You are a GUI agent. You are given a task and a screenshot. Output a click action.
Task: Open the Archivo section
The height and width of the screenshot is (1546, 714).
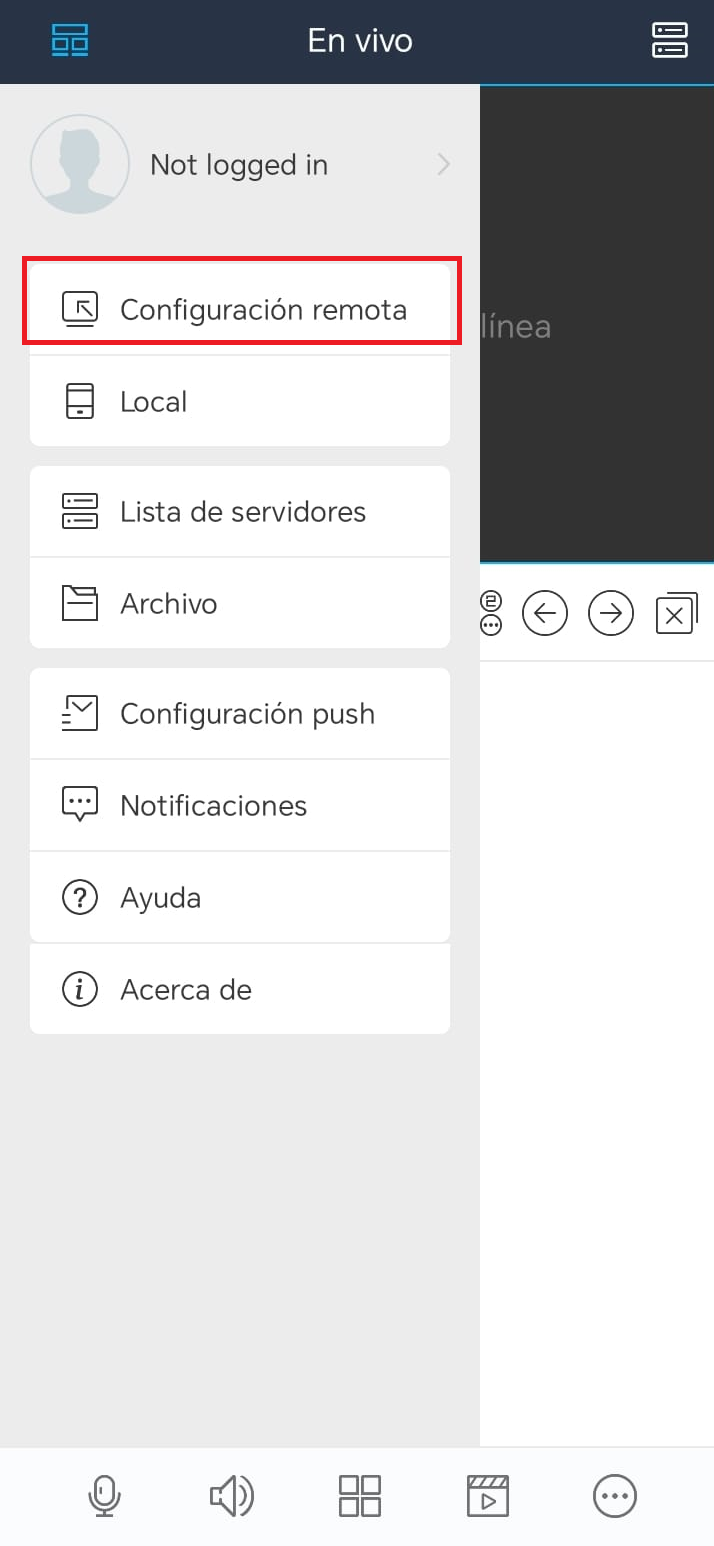240,603
